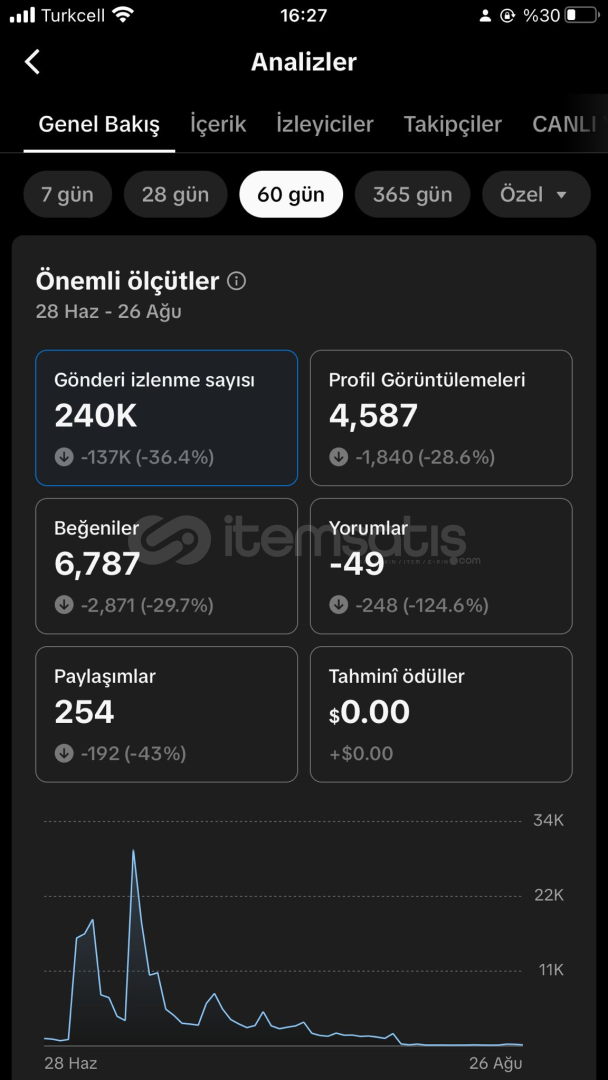The height and width of the screenshot is (1080, 608).
Task: Show the Profil Görüntülemeleri metric
Action: (x=441, y=418)
